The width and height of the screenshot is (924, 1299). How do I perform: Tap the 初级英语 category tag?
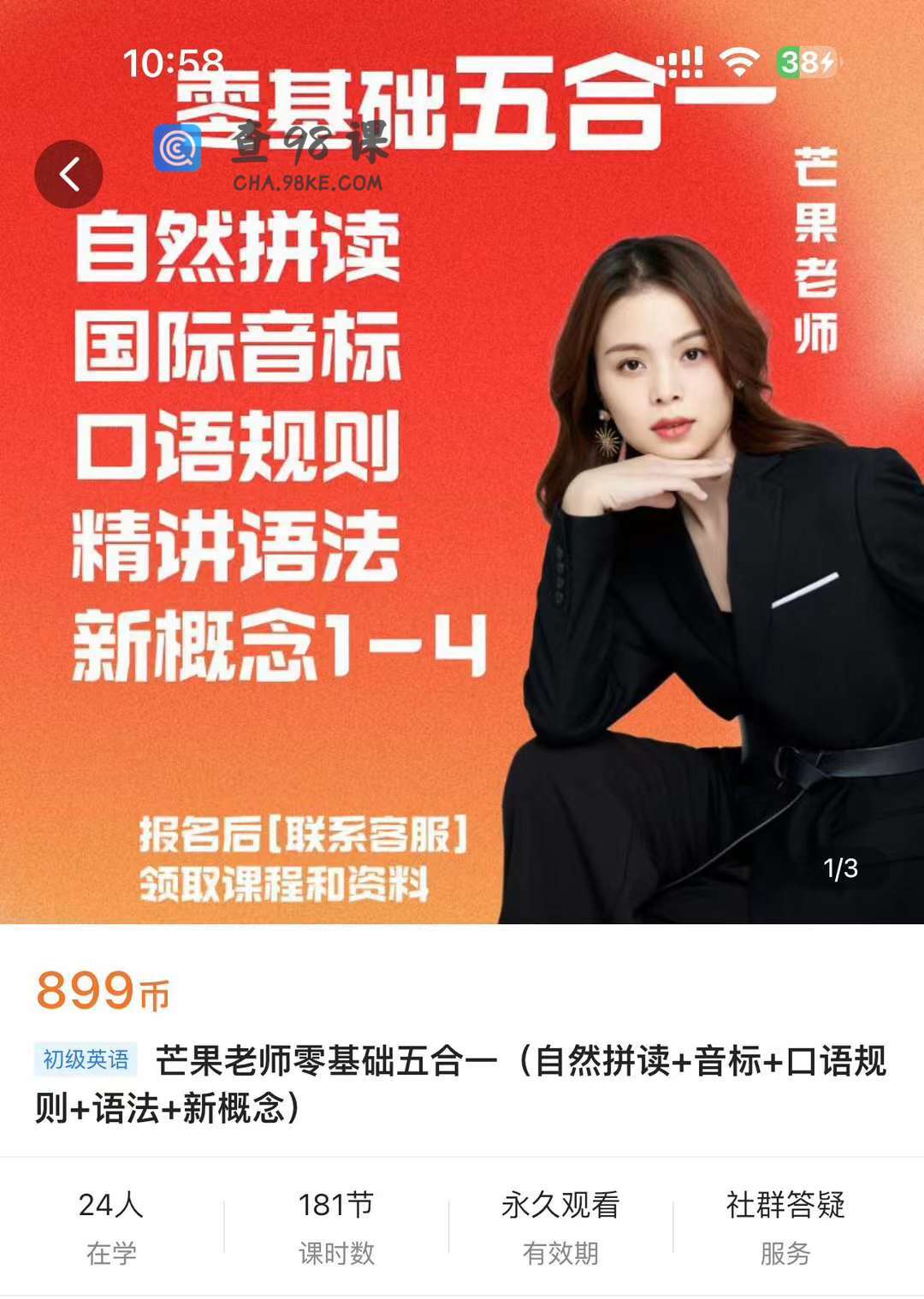click(x=86, y=1060)
